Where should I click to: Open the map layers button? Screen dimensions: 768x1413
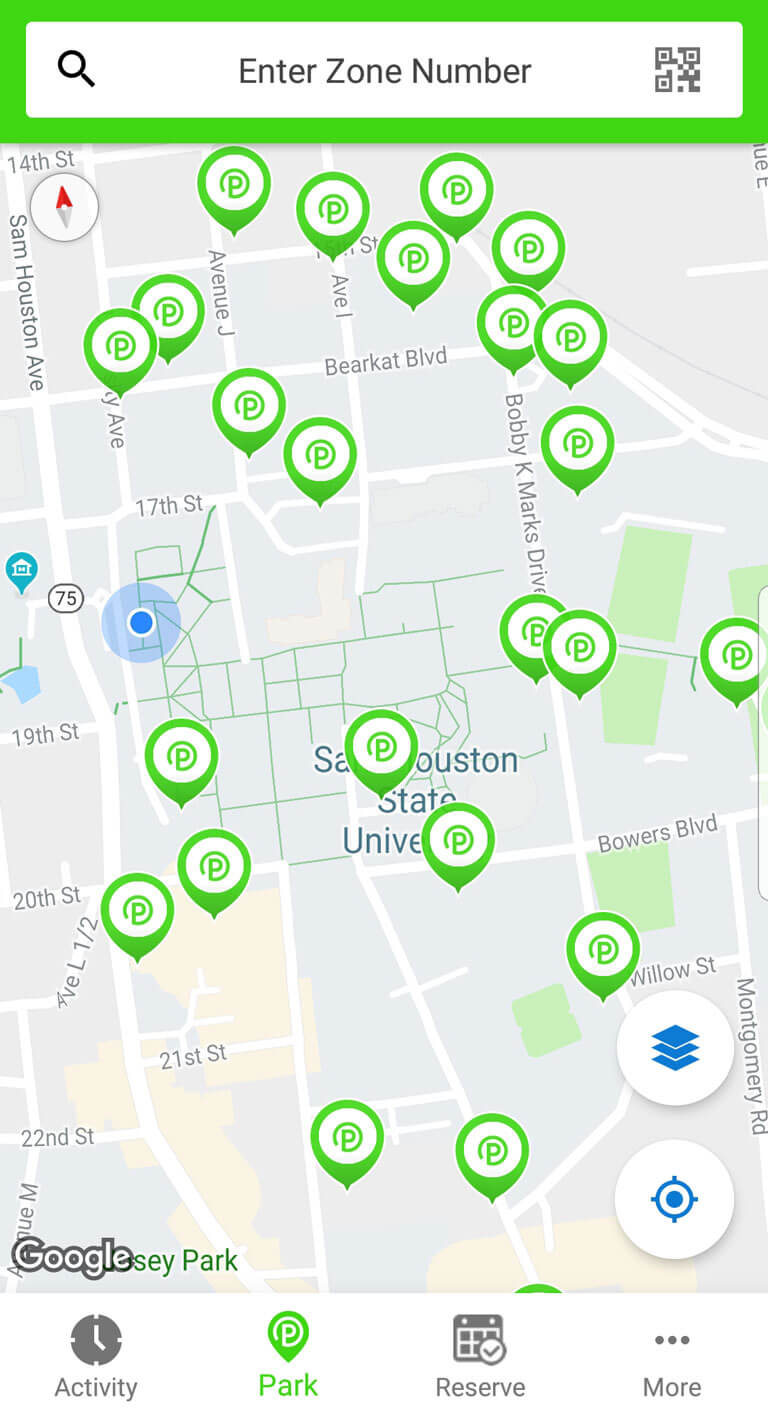tap(675, 1047)
